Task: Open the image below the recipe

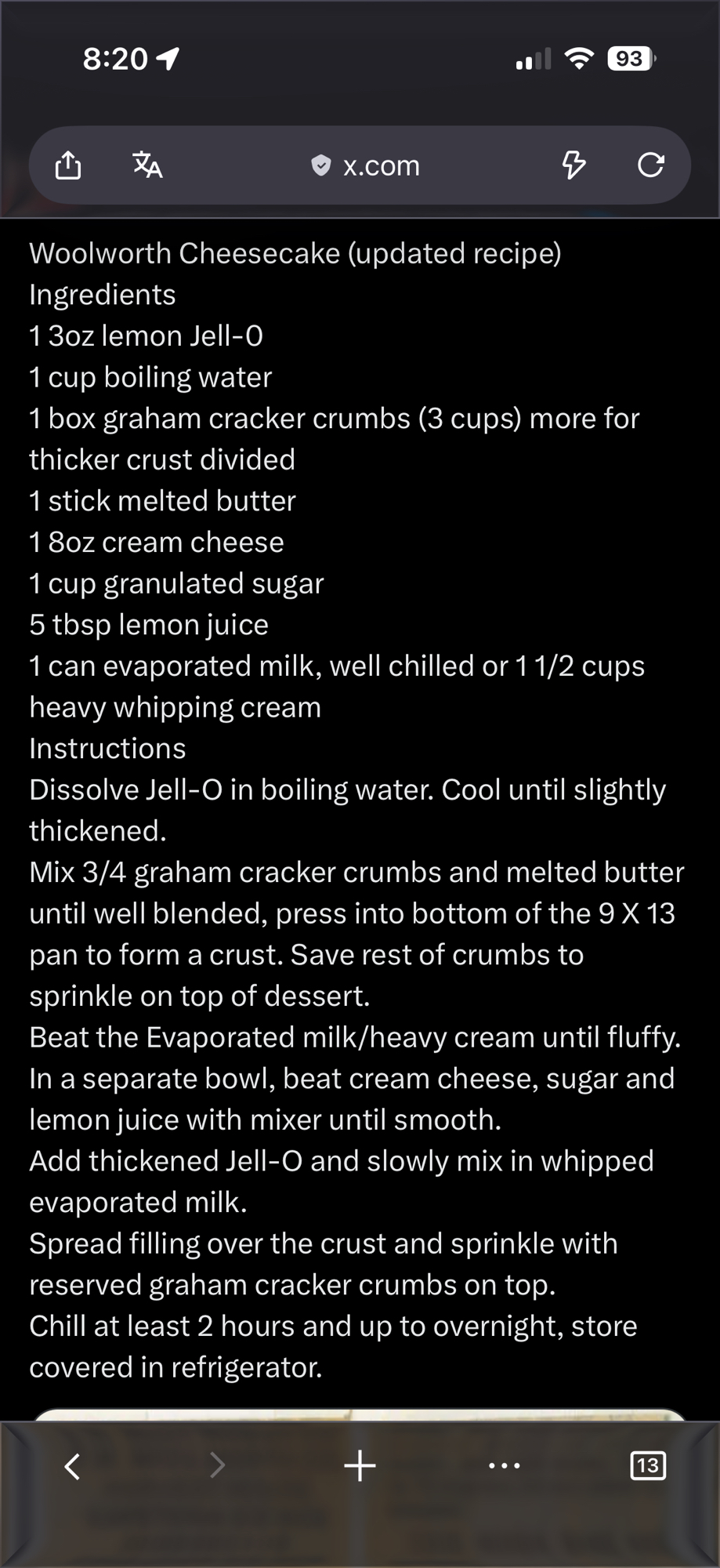Action: coord(360,1414)
